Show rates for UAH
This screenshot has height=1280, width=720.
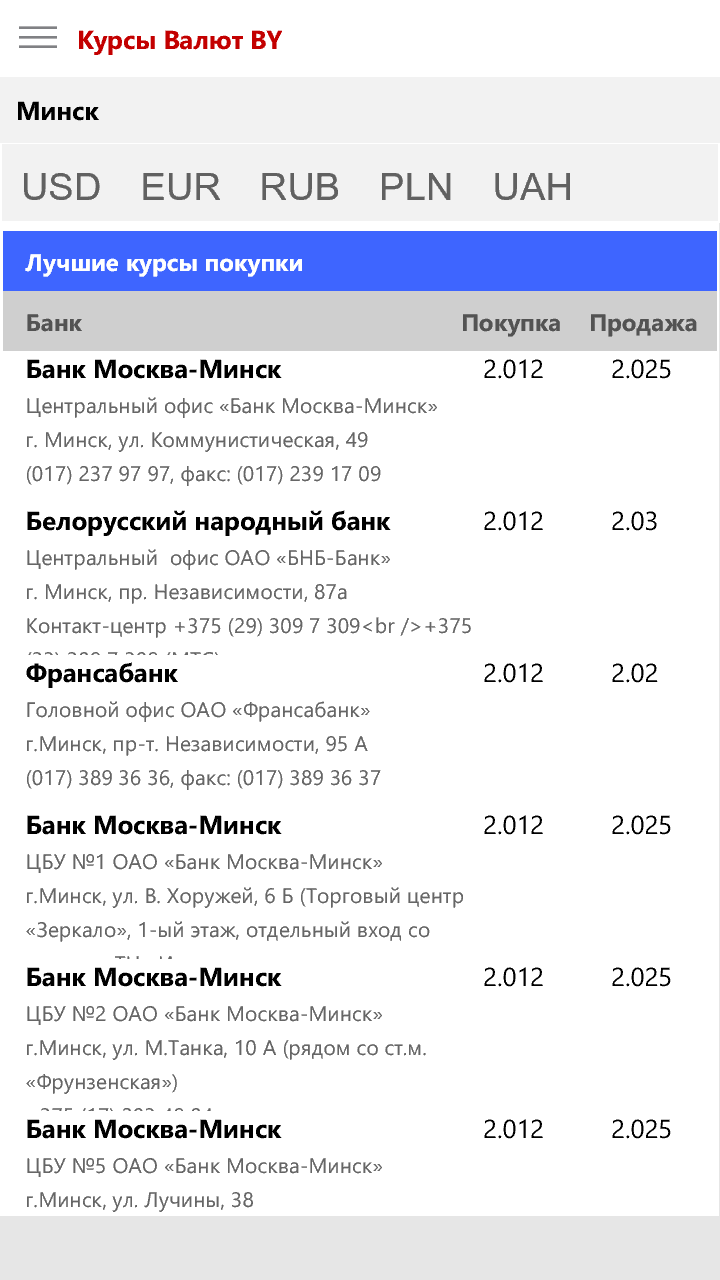[x=532, y=187]
